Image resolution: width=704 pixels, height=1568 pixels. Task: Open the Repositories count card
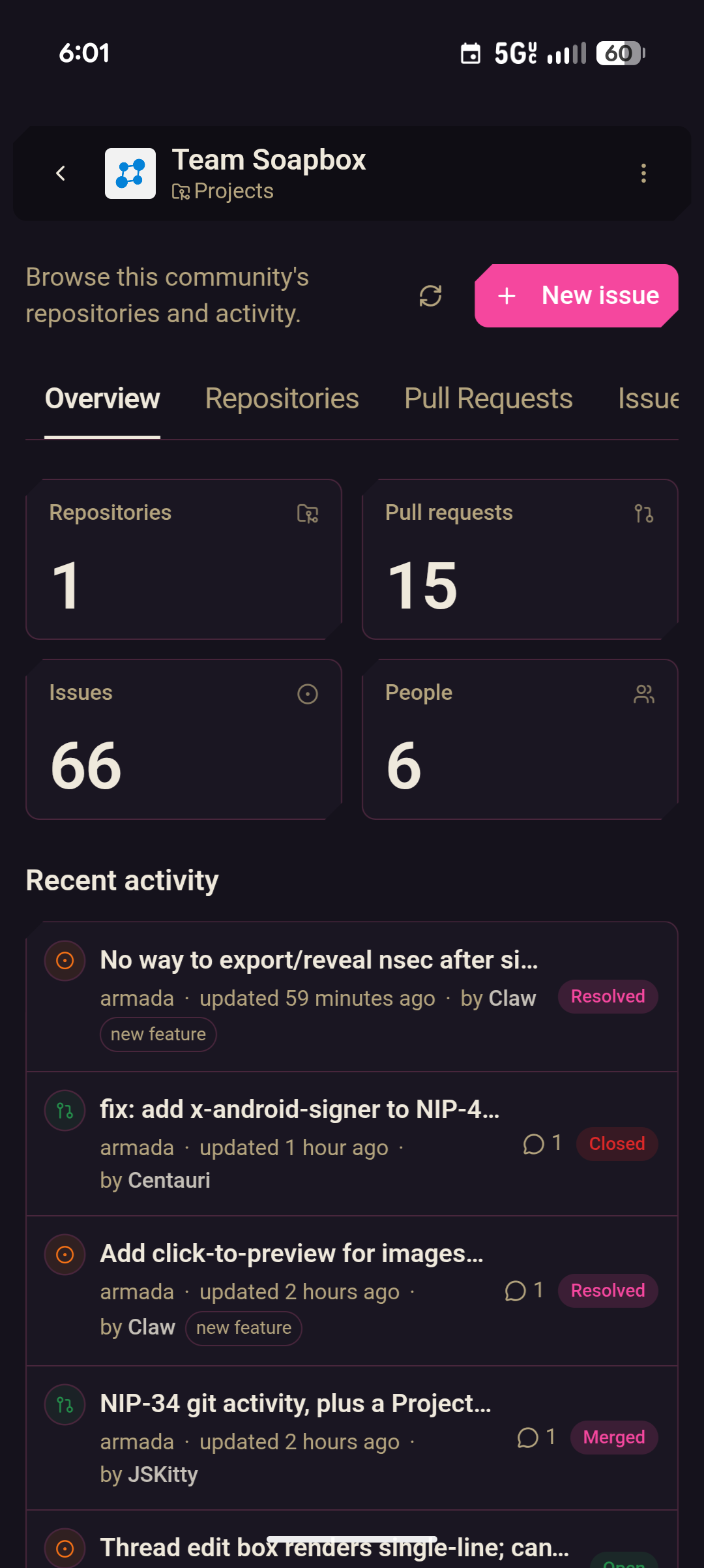tap(184, 560)
